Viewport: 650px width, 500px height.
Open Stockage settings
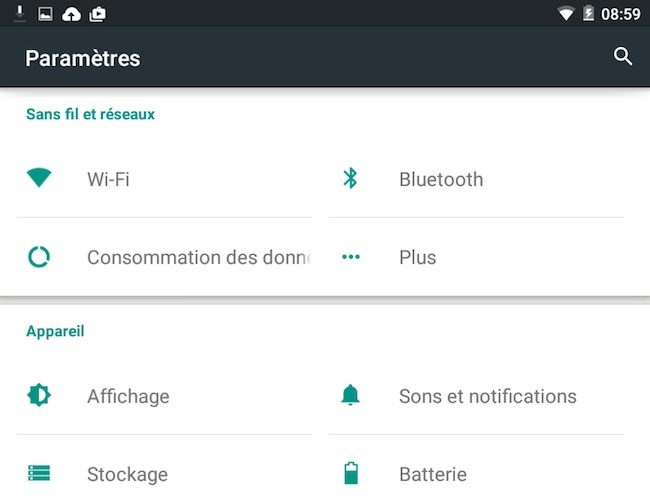[127, 474]
